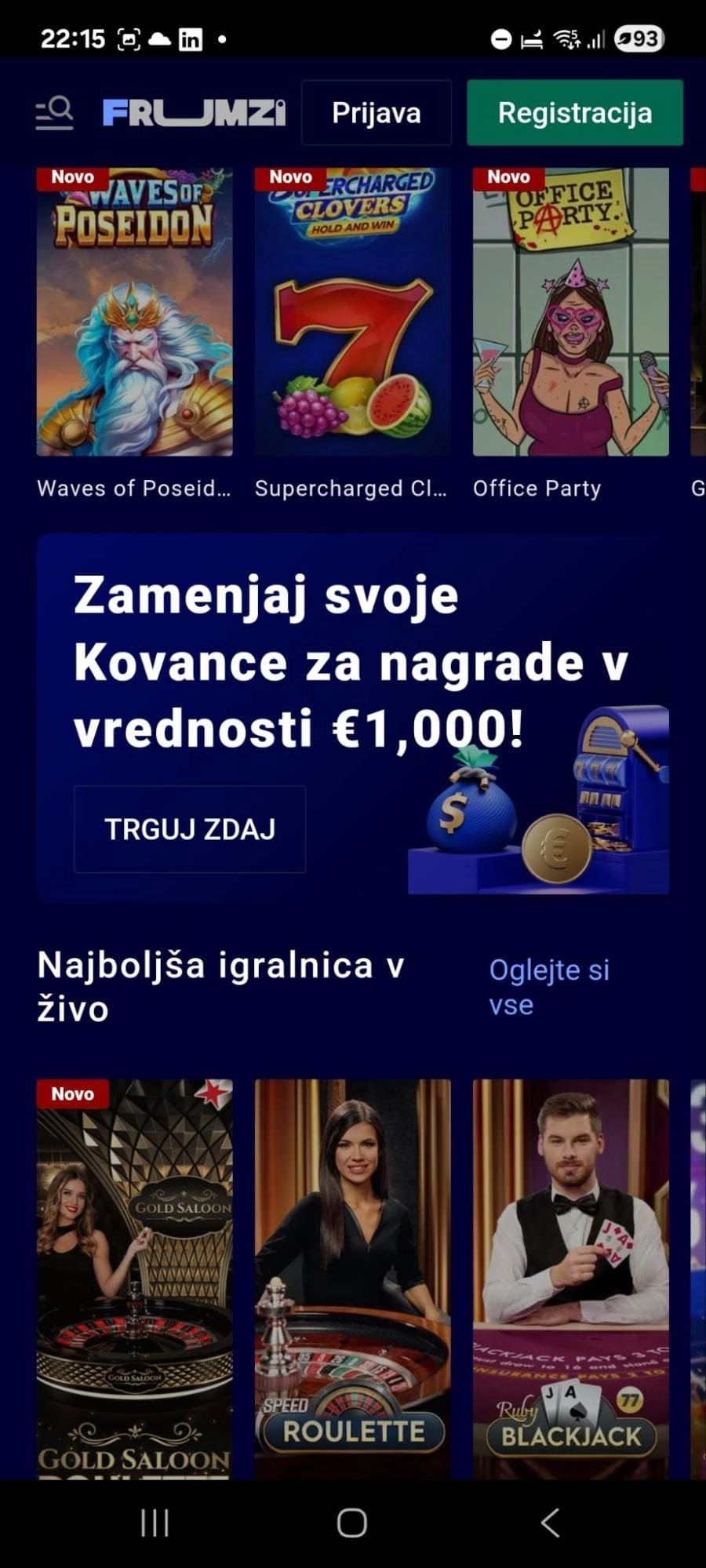Tap TRGUJ ZDAJ in the promo banner

click(189, 830)
